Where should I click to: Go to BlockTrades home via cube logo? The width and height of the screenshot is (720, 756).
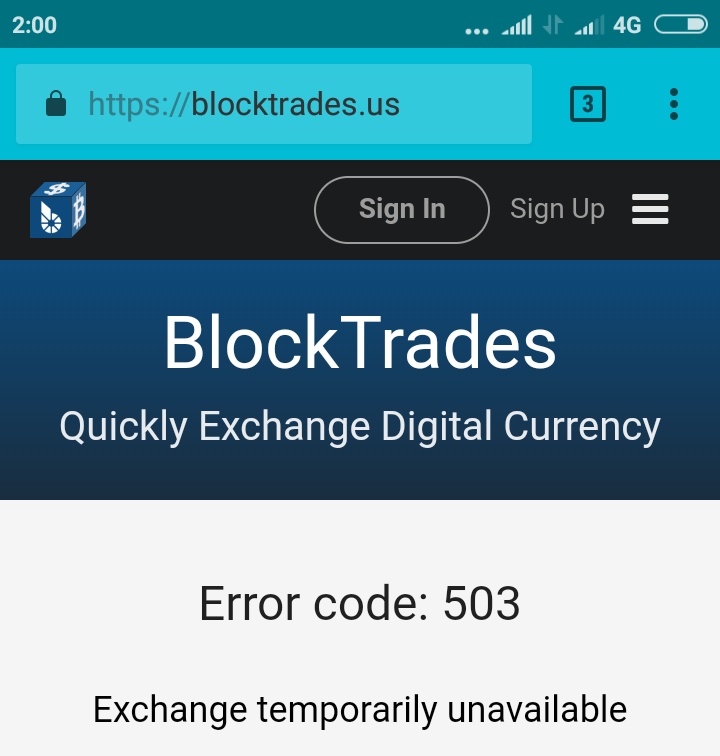58,209
